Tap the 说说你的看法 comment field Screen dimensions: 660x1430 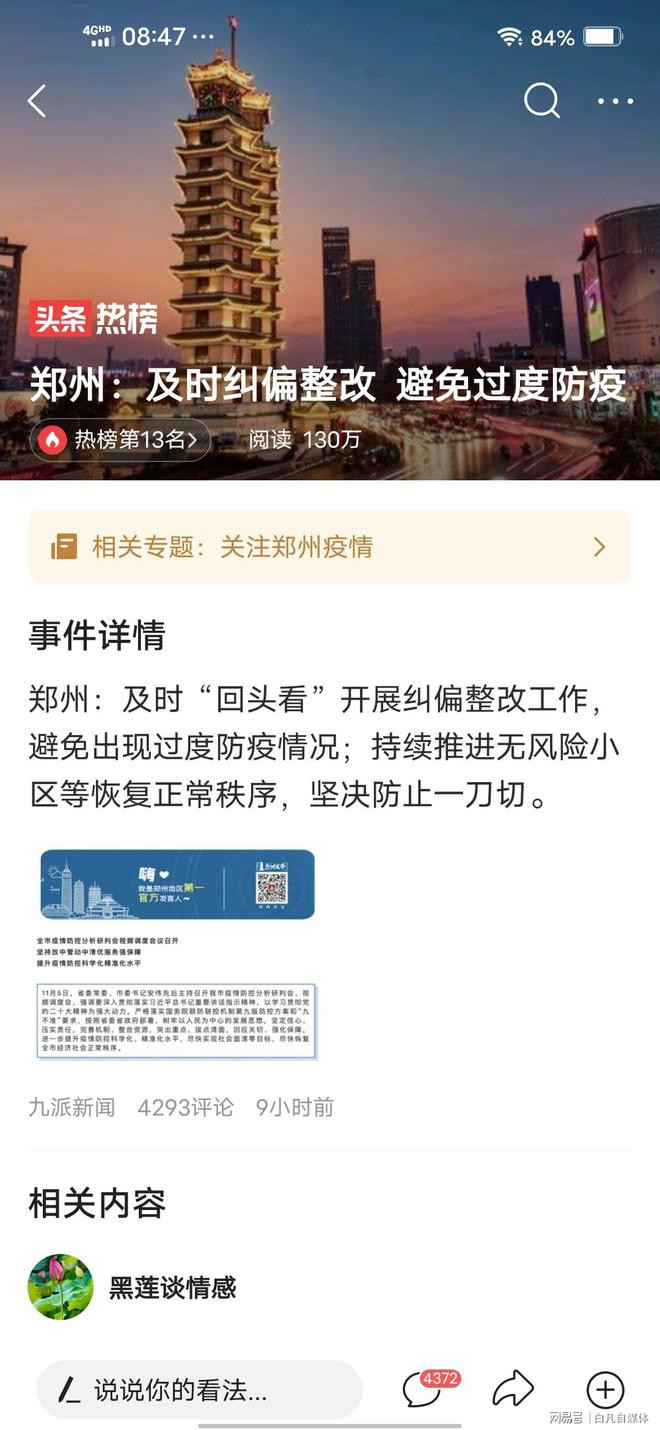pos(199,1390)
